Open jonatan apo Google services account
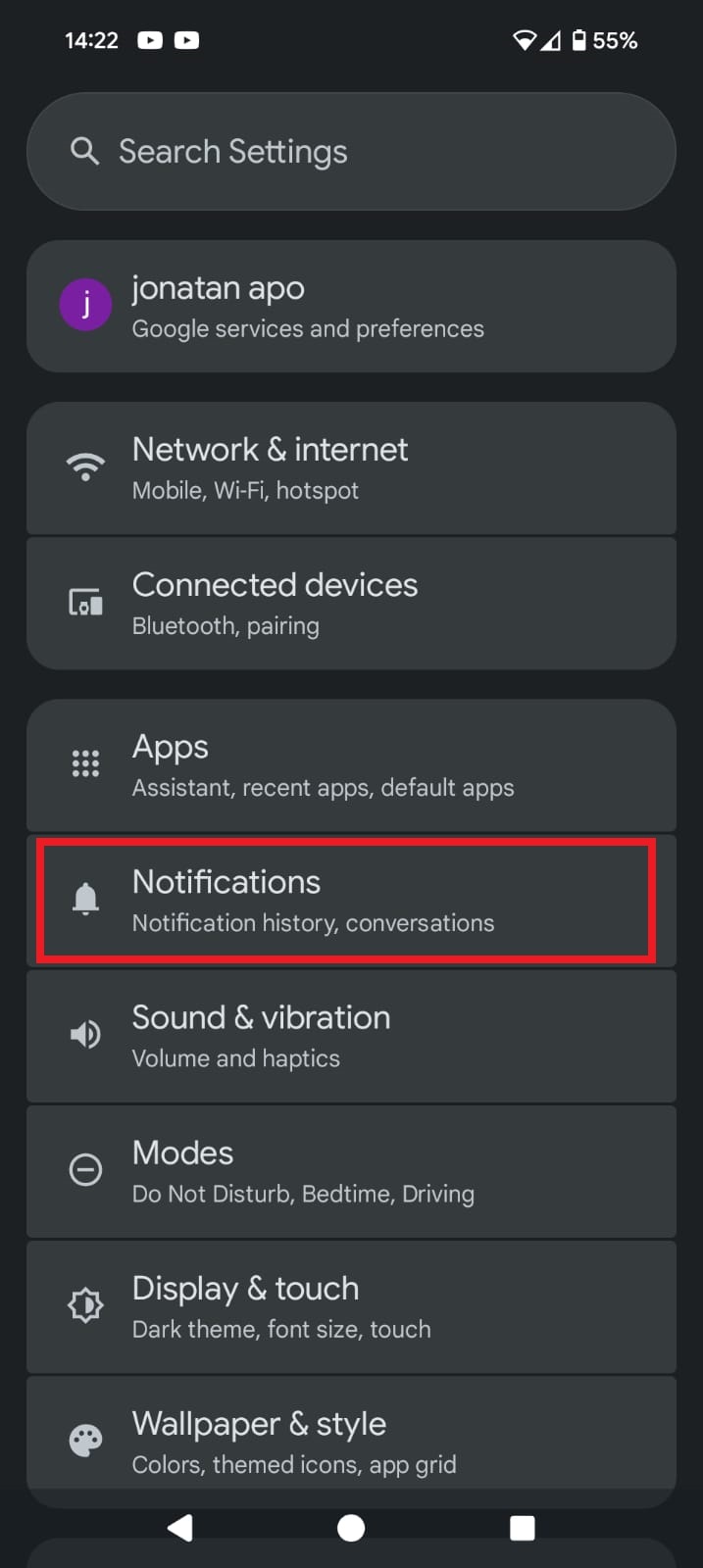Viewport: 703px width, 1568px height. pos(351,306)
